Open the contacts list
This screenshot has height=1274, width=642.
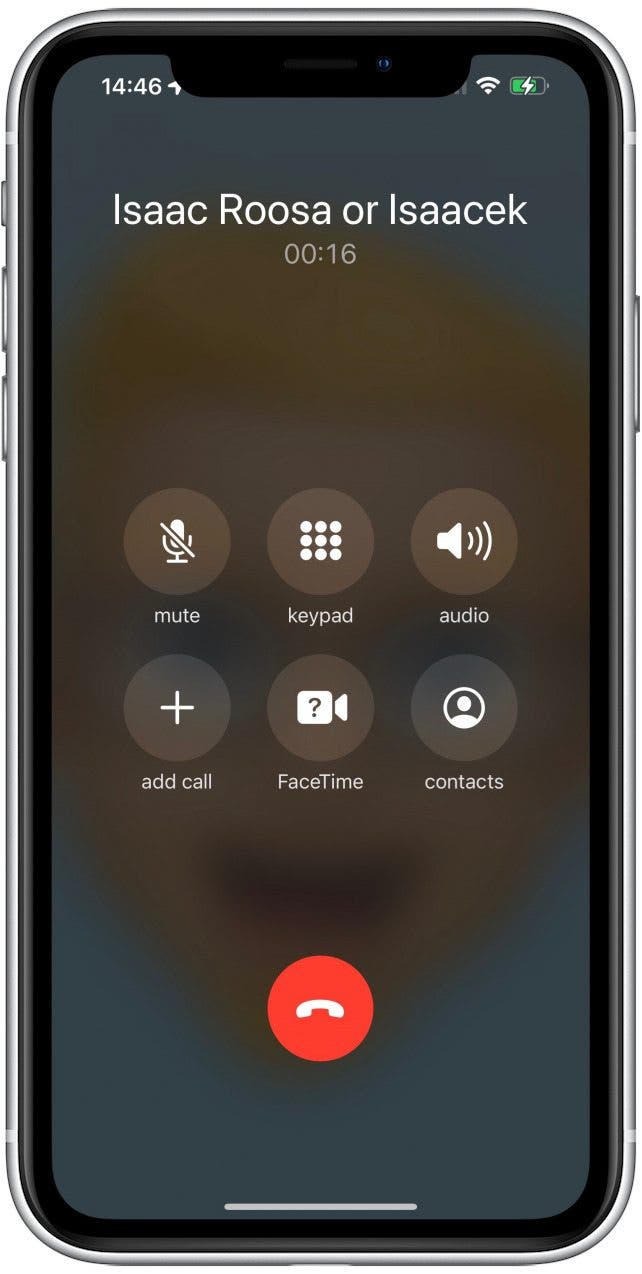coord(464,708)
